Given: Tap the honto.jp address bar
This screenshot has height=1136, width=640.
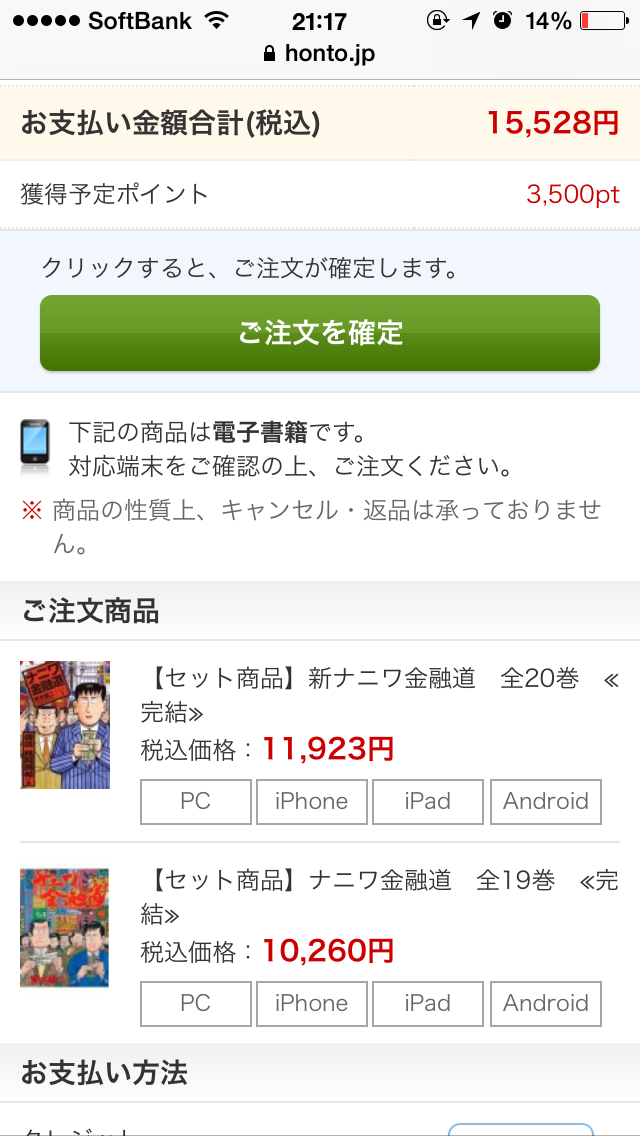Looking at the screenshot, I should tap(320, 54).
